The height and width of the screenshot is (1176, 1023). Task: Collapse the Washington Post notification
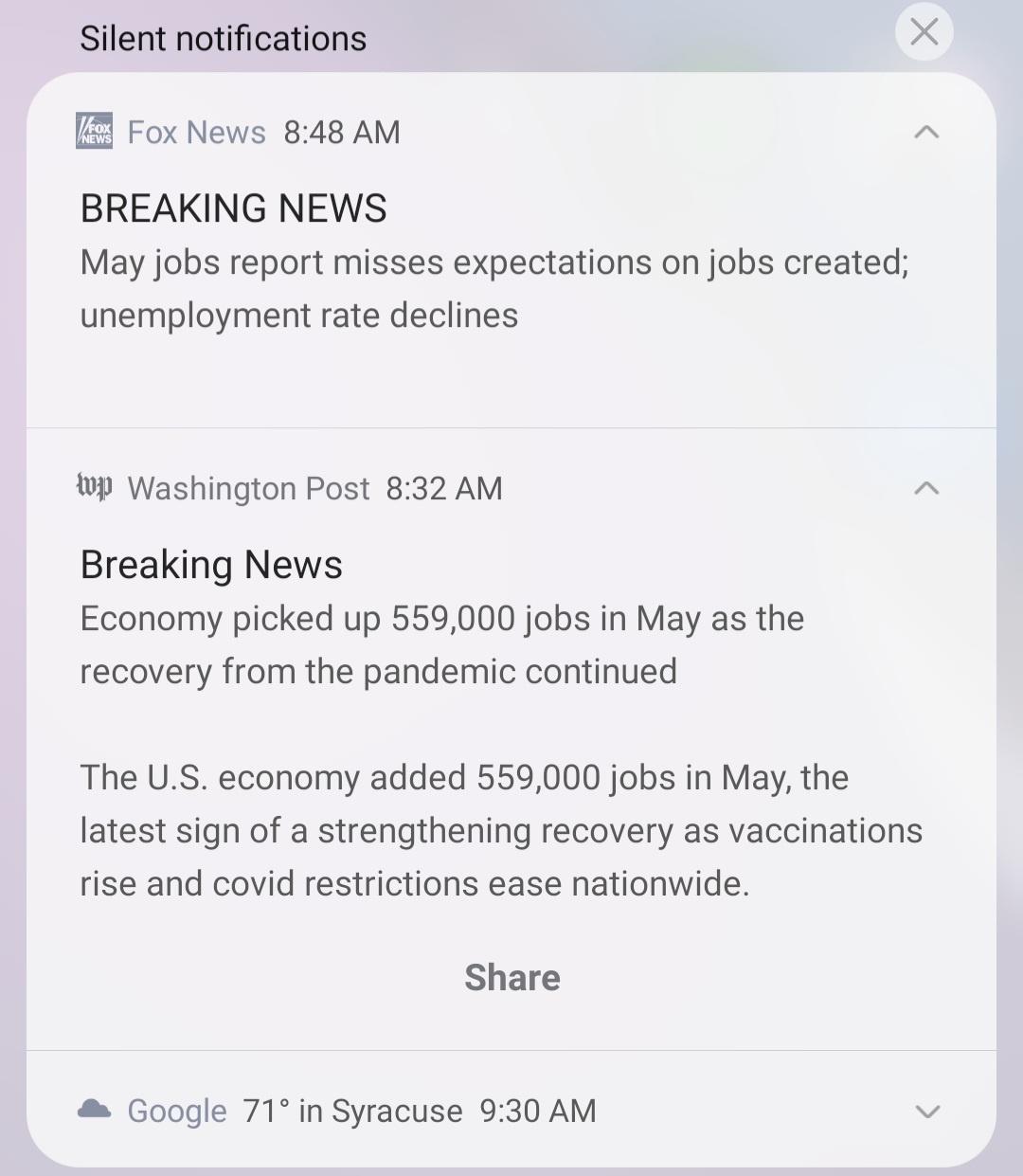926,489
